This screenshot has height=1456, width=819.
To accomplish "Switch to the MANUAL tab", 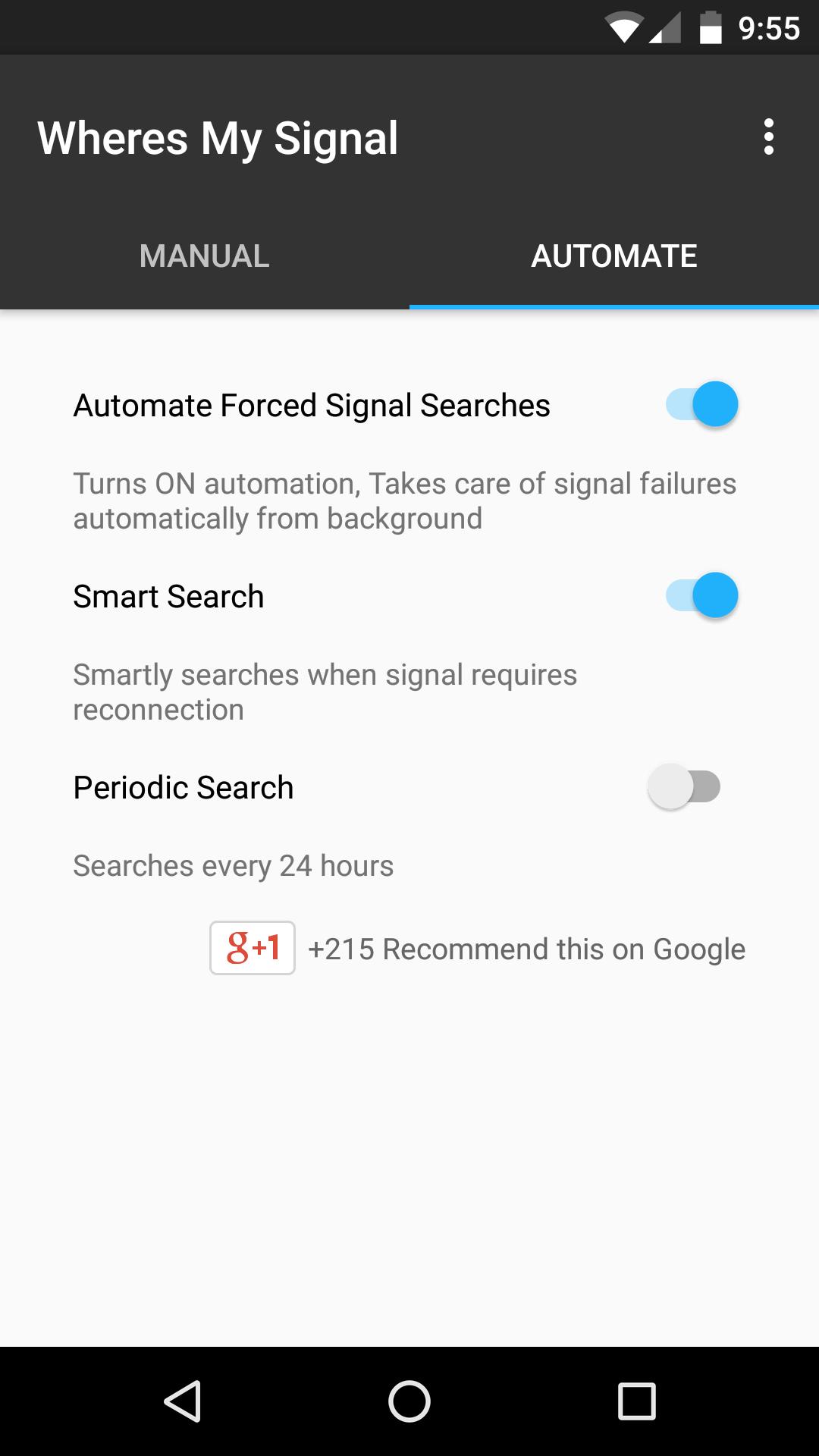I will pyautogui.click(x=203, y=256).
